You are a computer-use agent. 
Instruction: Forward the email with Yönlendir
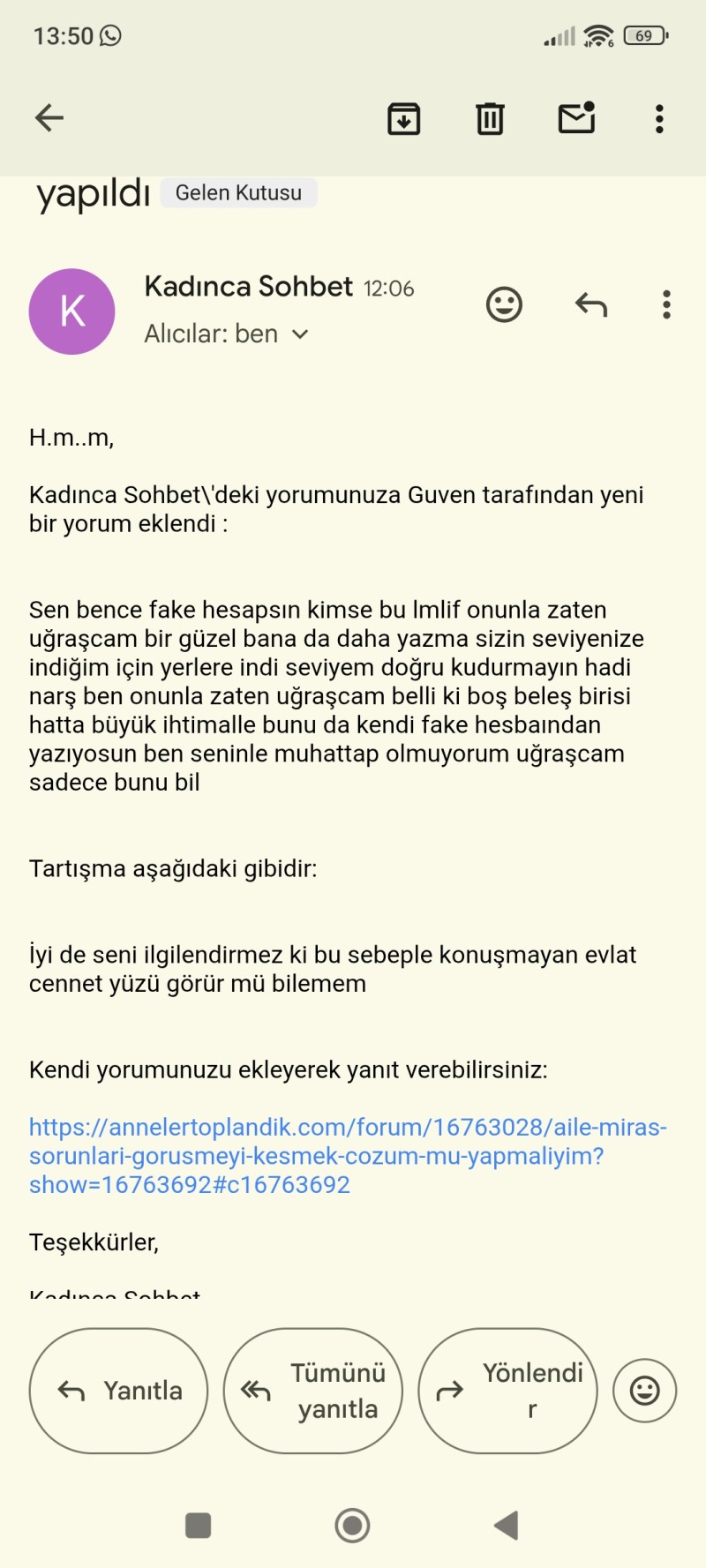507,1391
